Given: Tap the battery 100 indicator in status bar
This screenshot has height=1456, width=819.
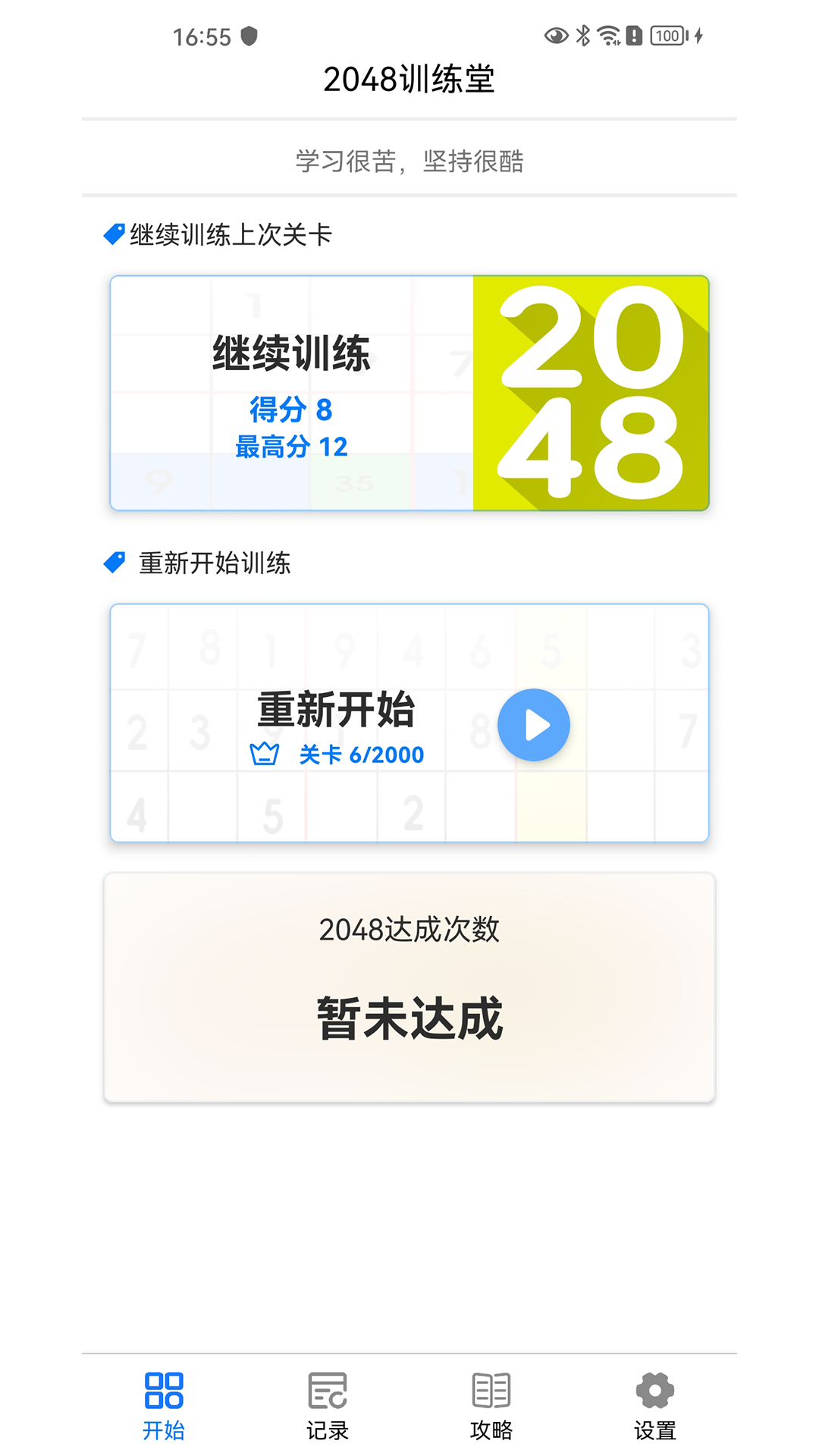Looking at the screenshot, I should pos(668,33).
